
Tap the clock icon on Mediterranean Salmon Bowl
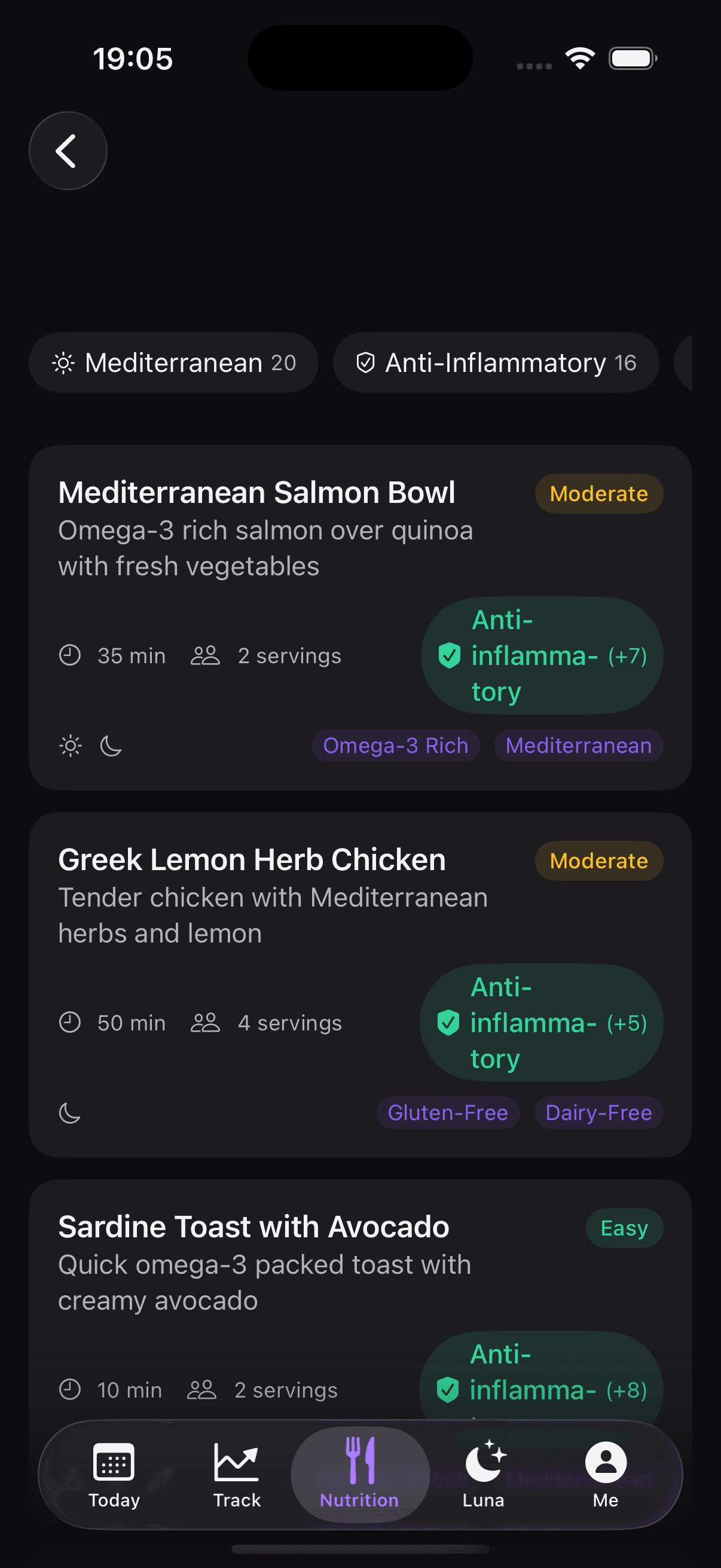click(70, 655)
